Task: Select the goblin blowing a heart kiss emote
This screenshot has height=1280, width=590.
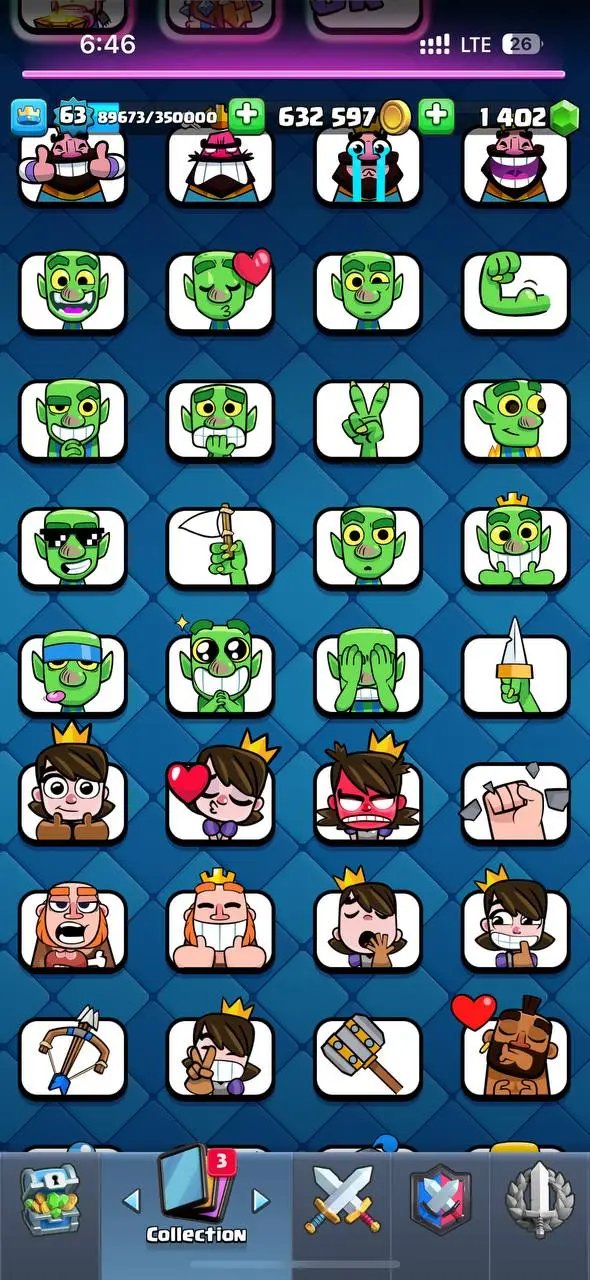Action: click(x=220, y=293)
